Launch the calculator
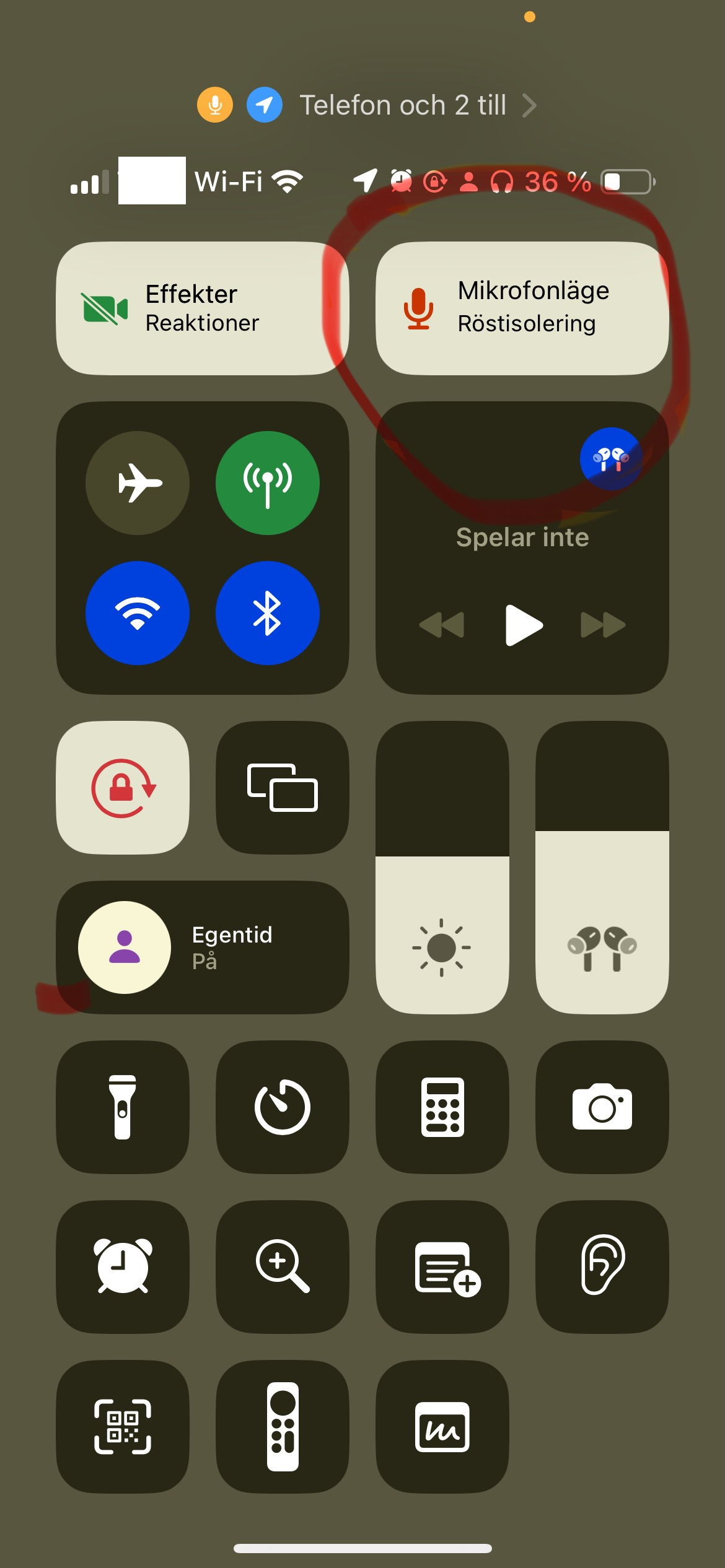The width and height of the screenshot is (725, 1568). click(x=442, y=1107)
